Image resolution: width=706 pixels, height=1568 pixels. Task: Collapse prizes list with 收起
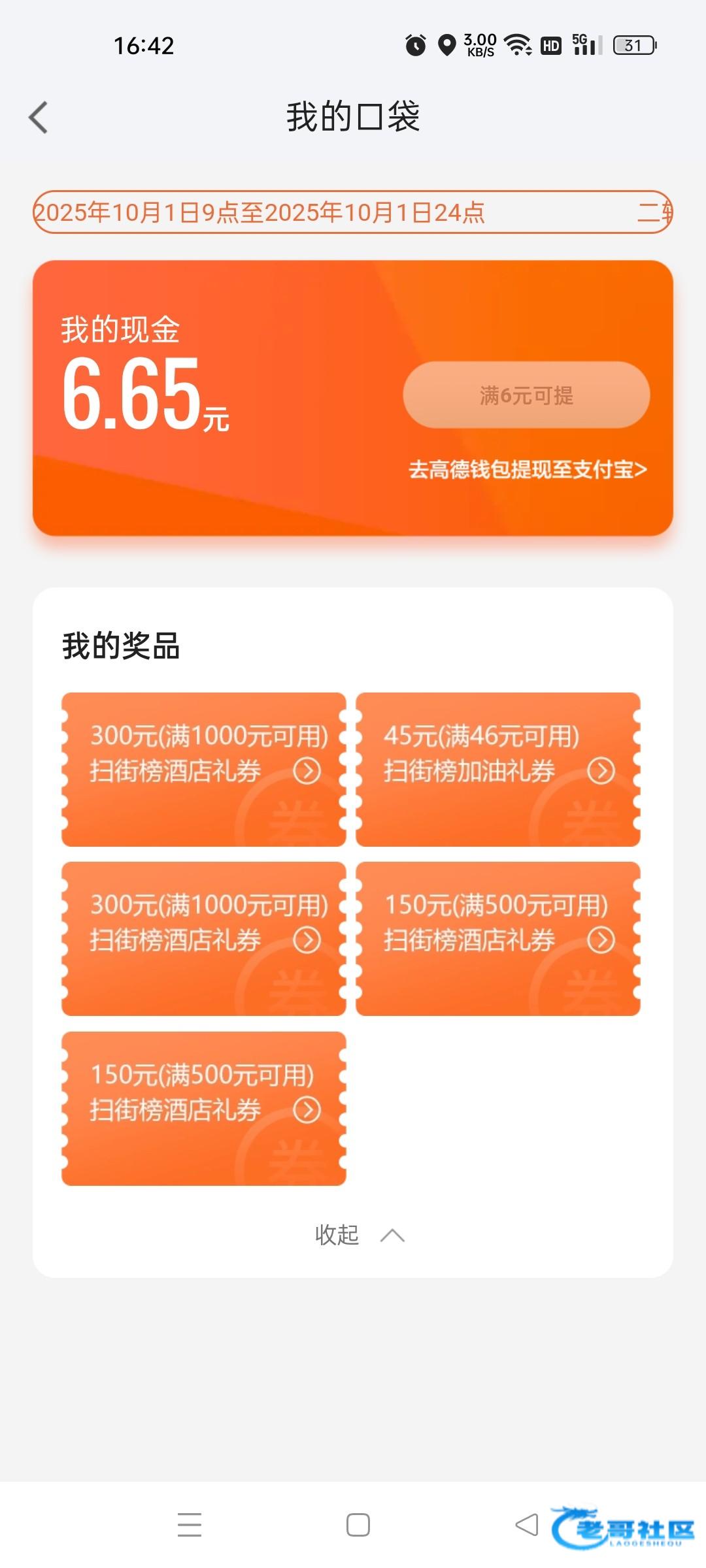pos(358,1235)
